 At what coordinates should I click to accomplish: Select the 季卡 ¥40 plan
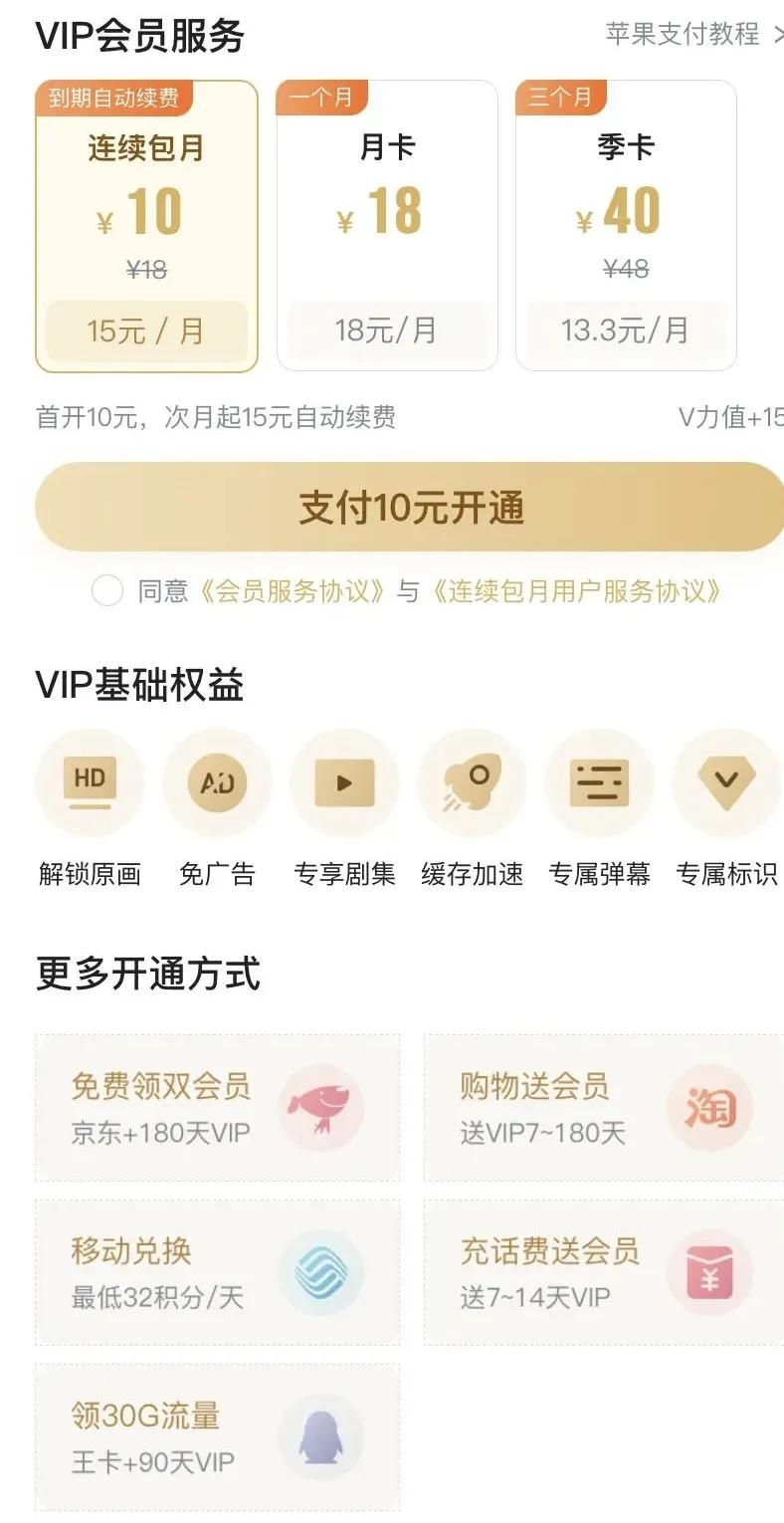(627, 224)
